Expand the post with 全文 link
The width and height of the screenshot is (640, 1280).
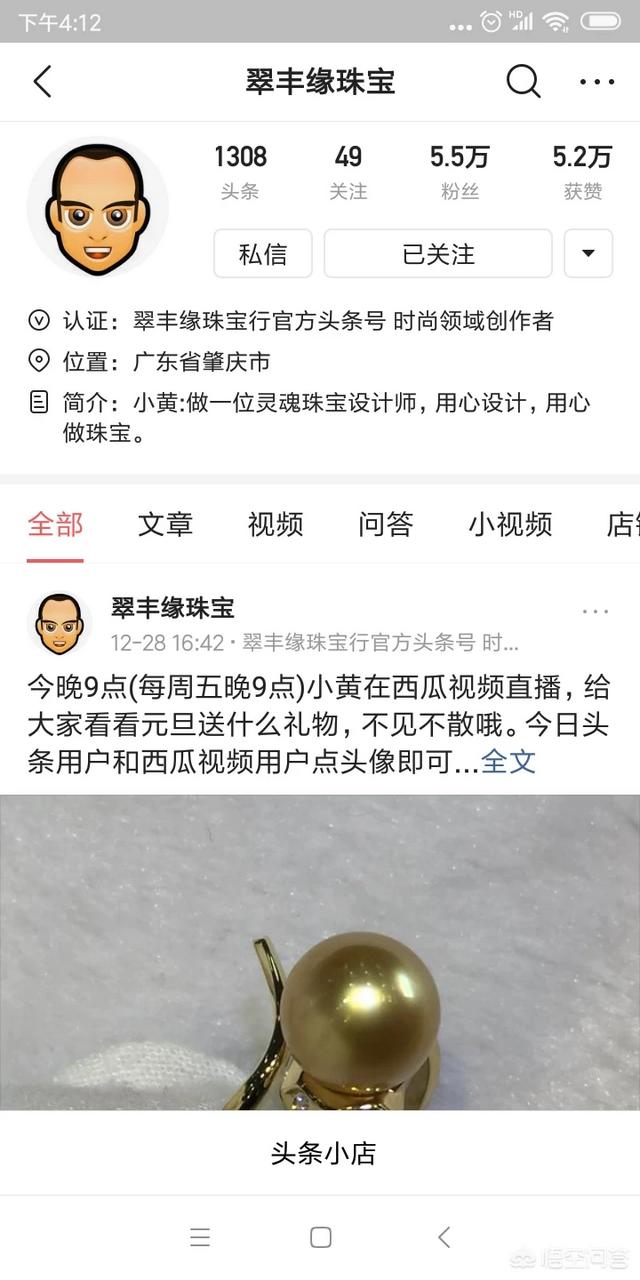[x=508, y=761]
